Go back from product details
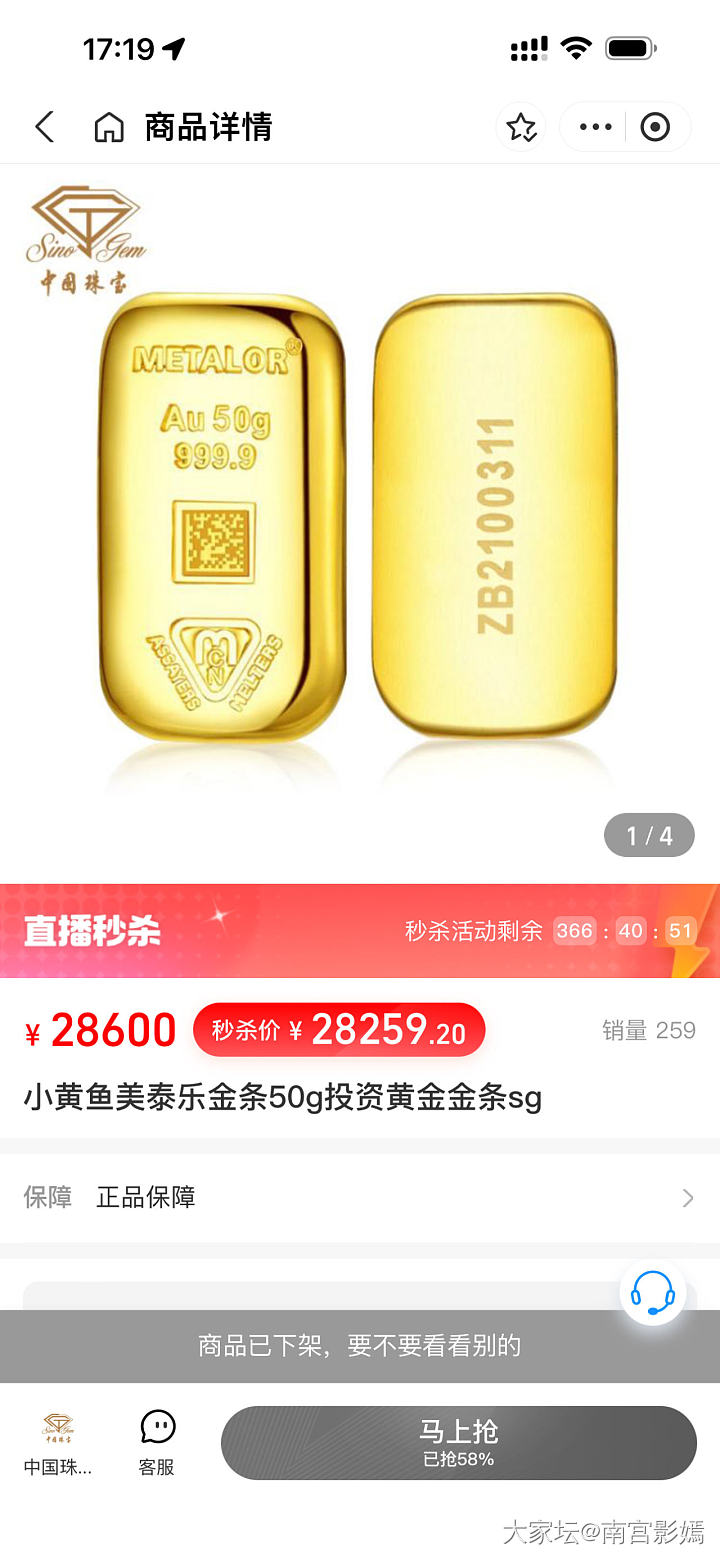 click(x=44, y=127)
